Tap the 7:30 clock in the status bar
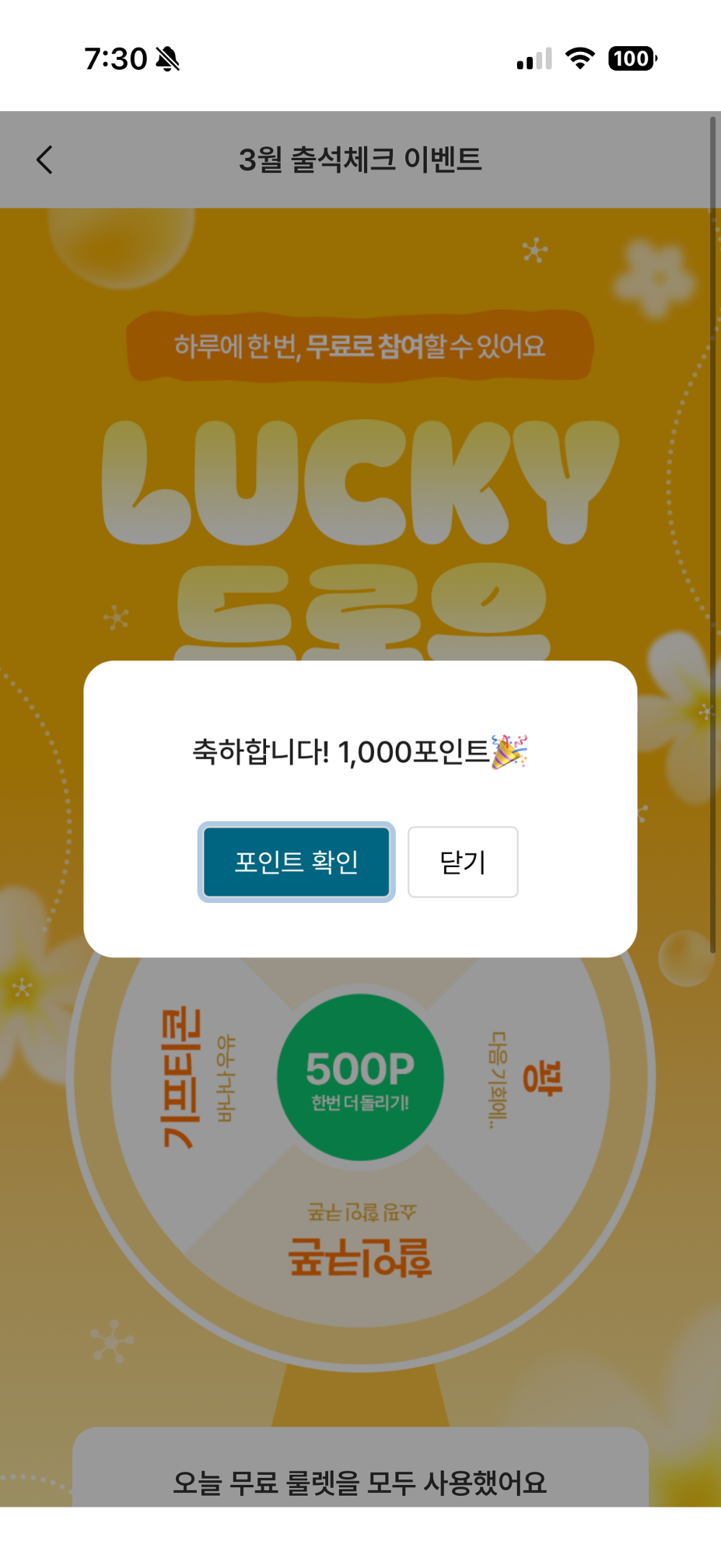Image resolution: width=721 pixels, height=1568 pixels. click(x=115, y=59)
